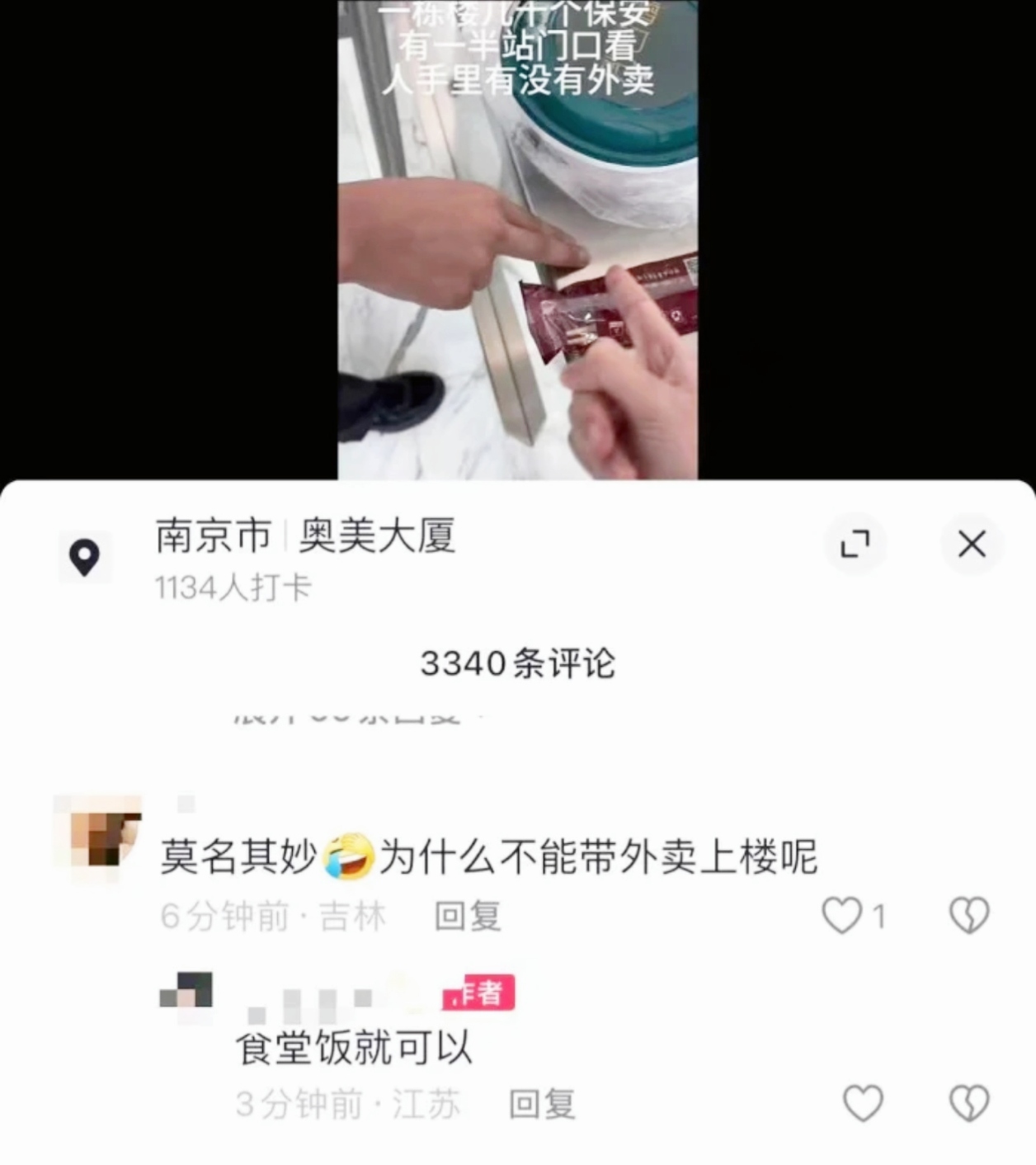The image size is (1036, 1165).
Task: Expand comments panel to full screen
Action: [855, 545]
